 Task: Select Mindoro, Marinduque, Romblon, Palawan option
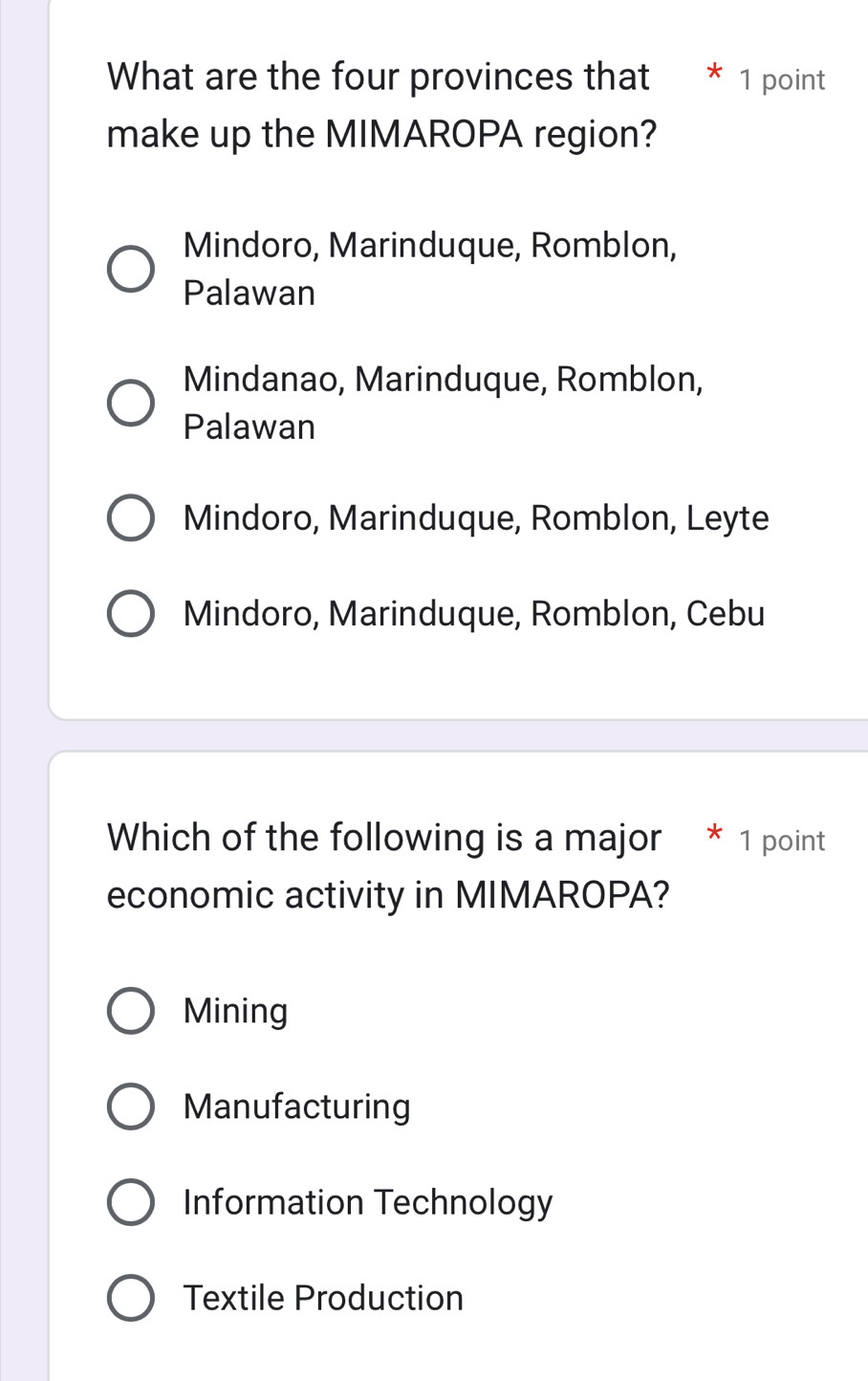pos(130,269)
